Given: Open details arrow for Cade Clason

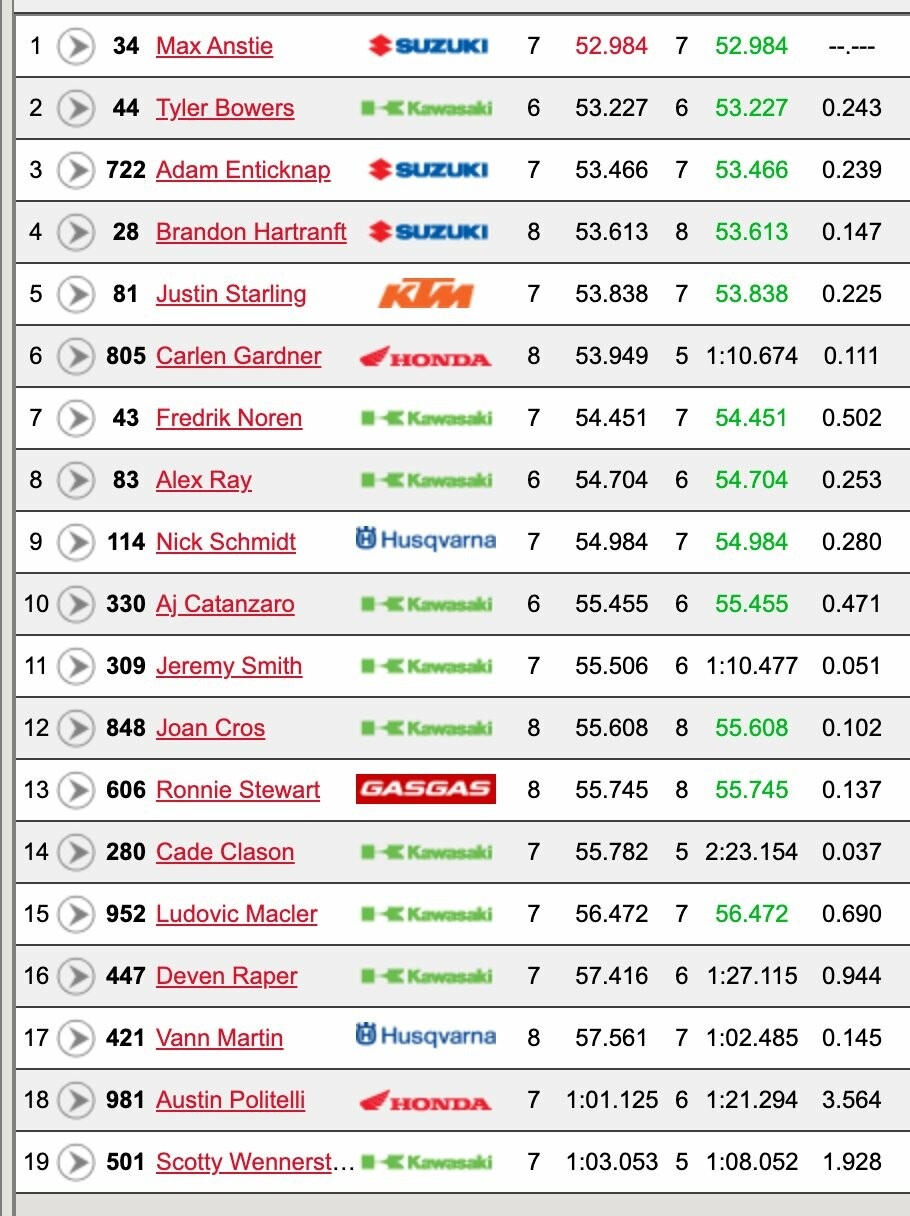Looking at the screenshot, I should tap(75, 852).
